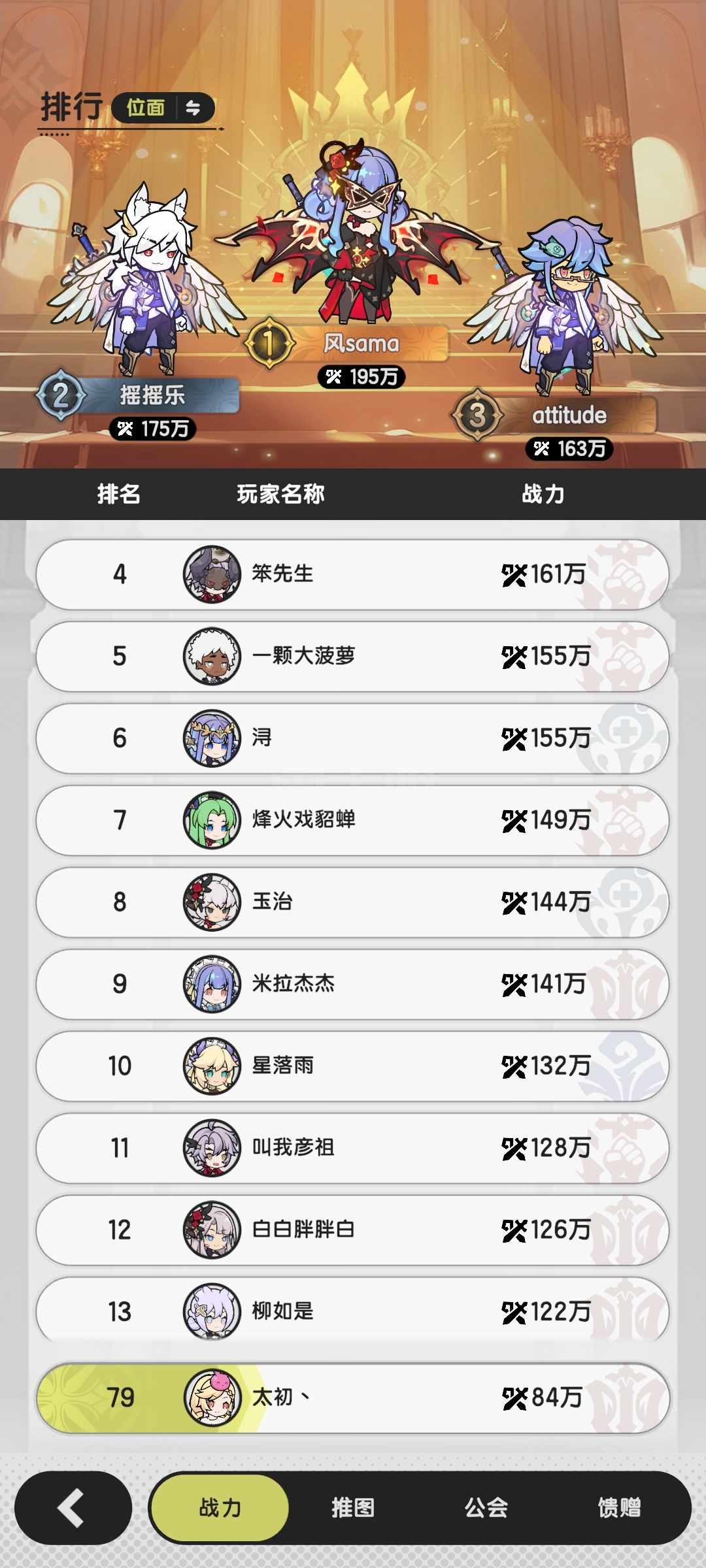The width and height of the screenshot is (706, 1568).
Task: Switch ranking scope with 位面 toggle
Action: coord(163,108)
